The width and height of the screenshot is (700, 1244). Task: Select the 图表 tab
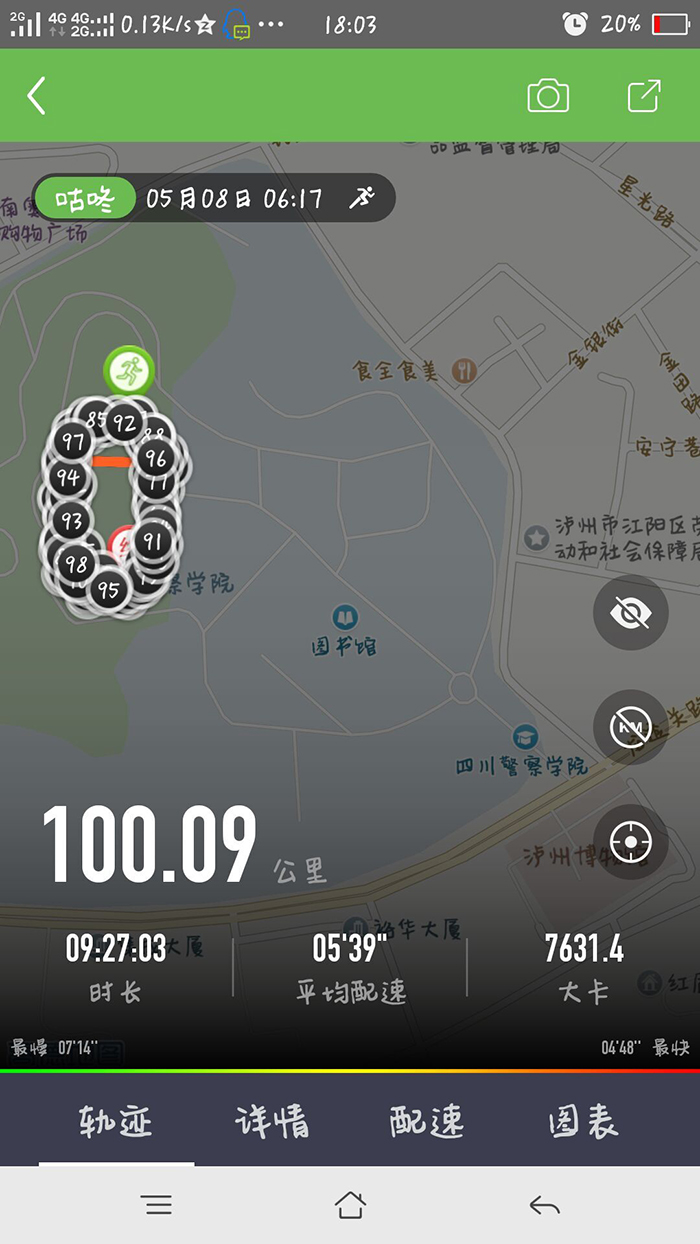(x=584, y=1122)
